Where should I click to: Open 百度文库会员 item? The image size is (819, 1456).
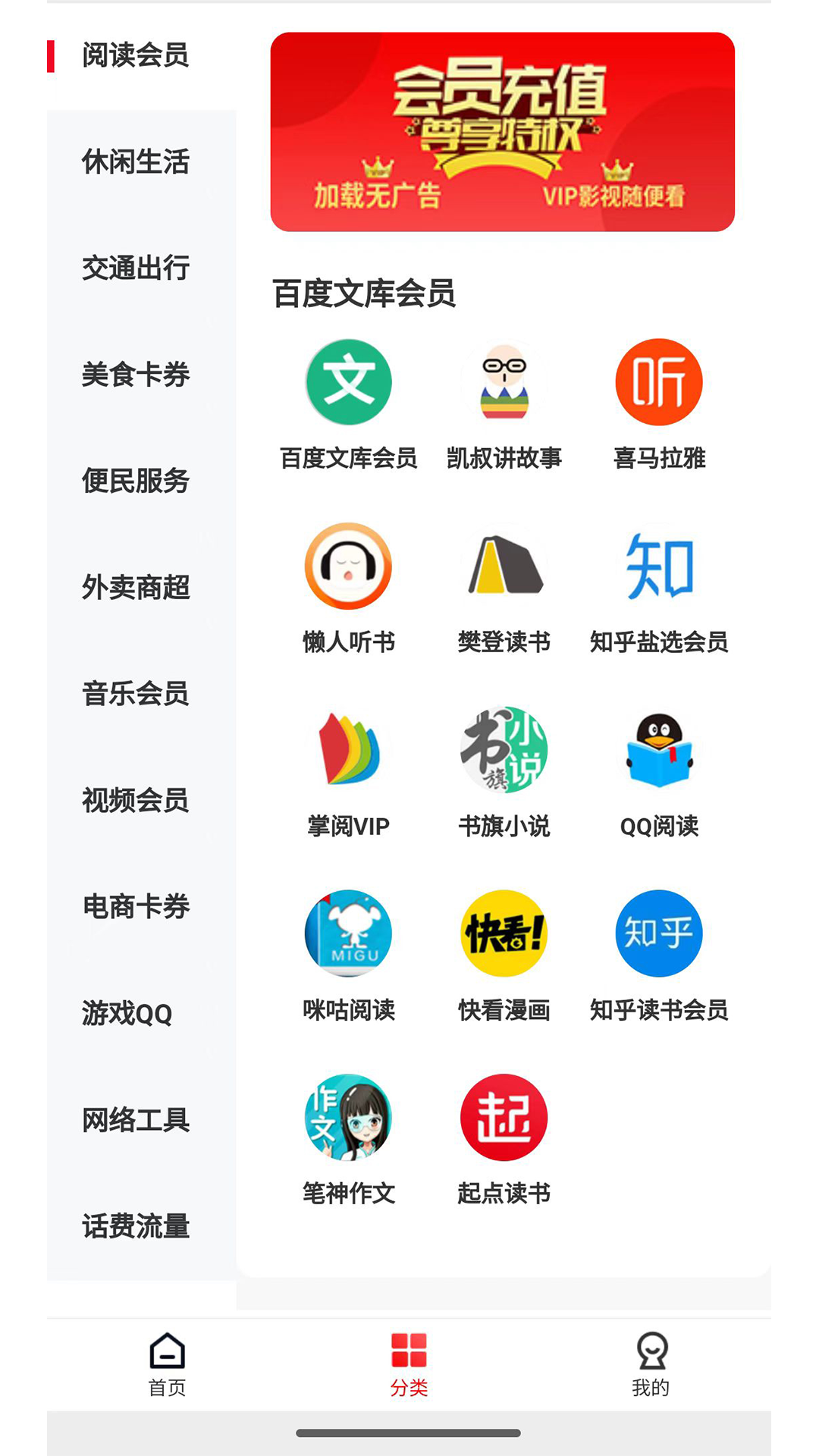click(349, 403)
